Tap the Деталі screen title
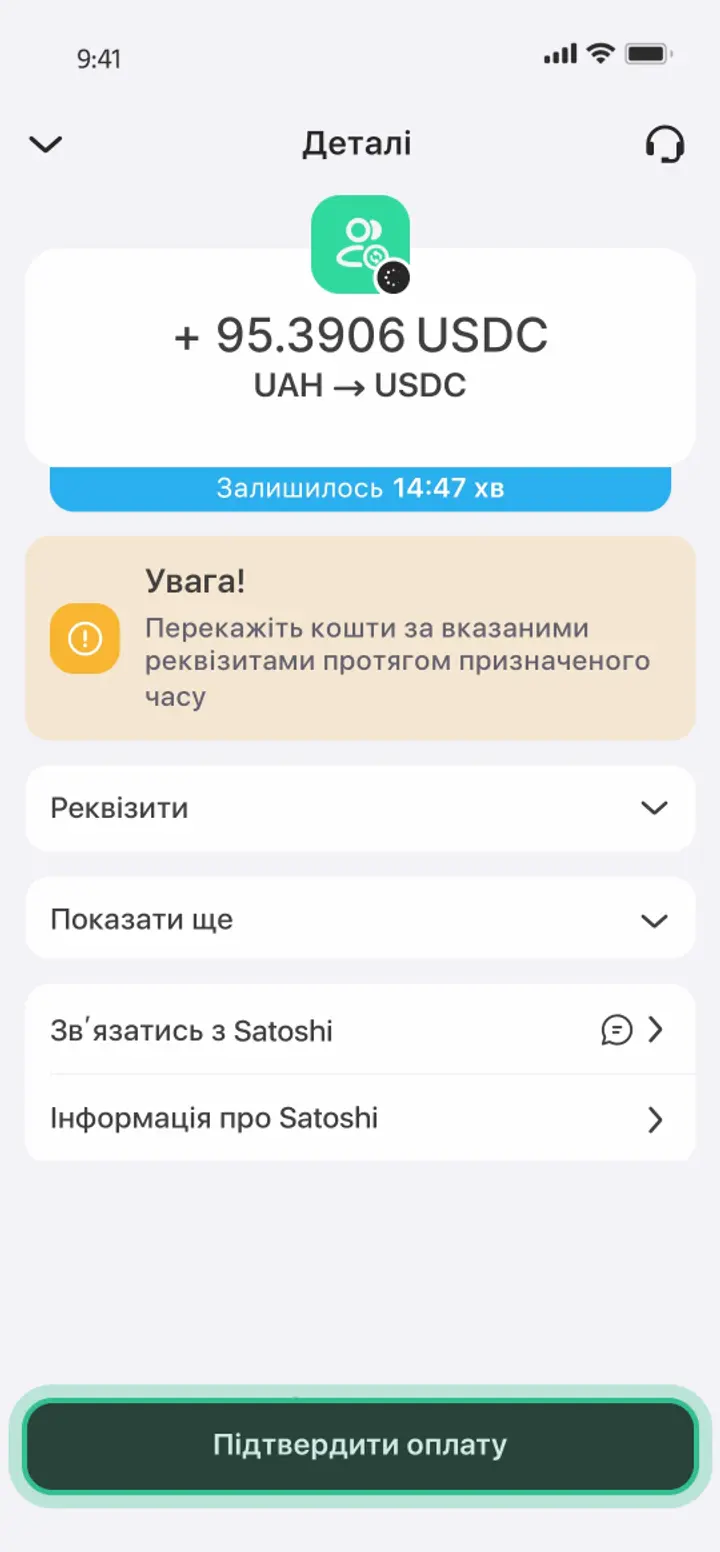The height and width of the screenshot is (1552, 720). [357, 144]
